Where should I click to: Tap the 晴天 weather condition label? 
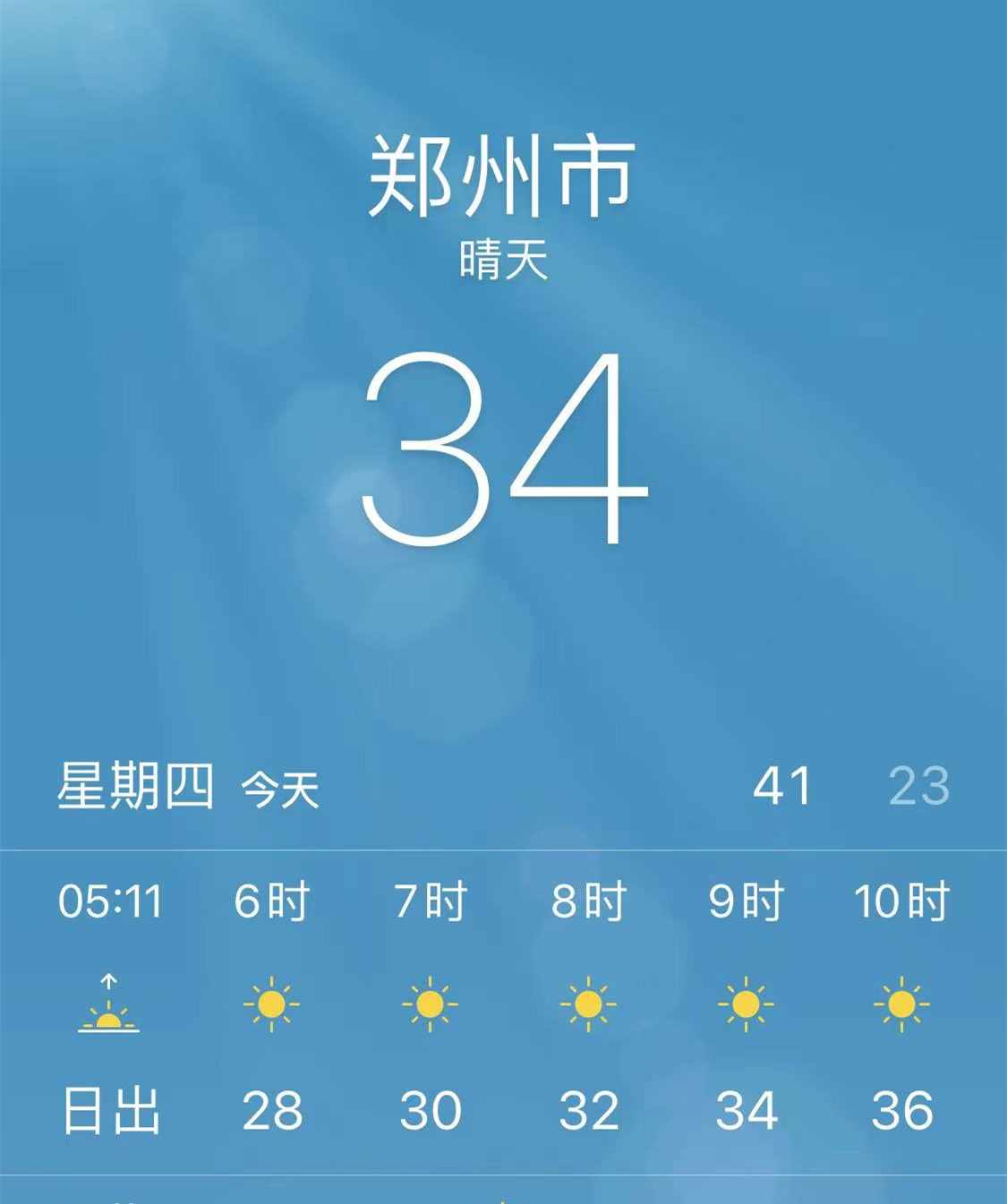point(503,260)
